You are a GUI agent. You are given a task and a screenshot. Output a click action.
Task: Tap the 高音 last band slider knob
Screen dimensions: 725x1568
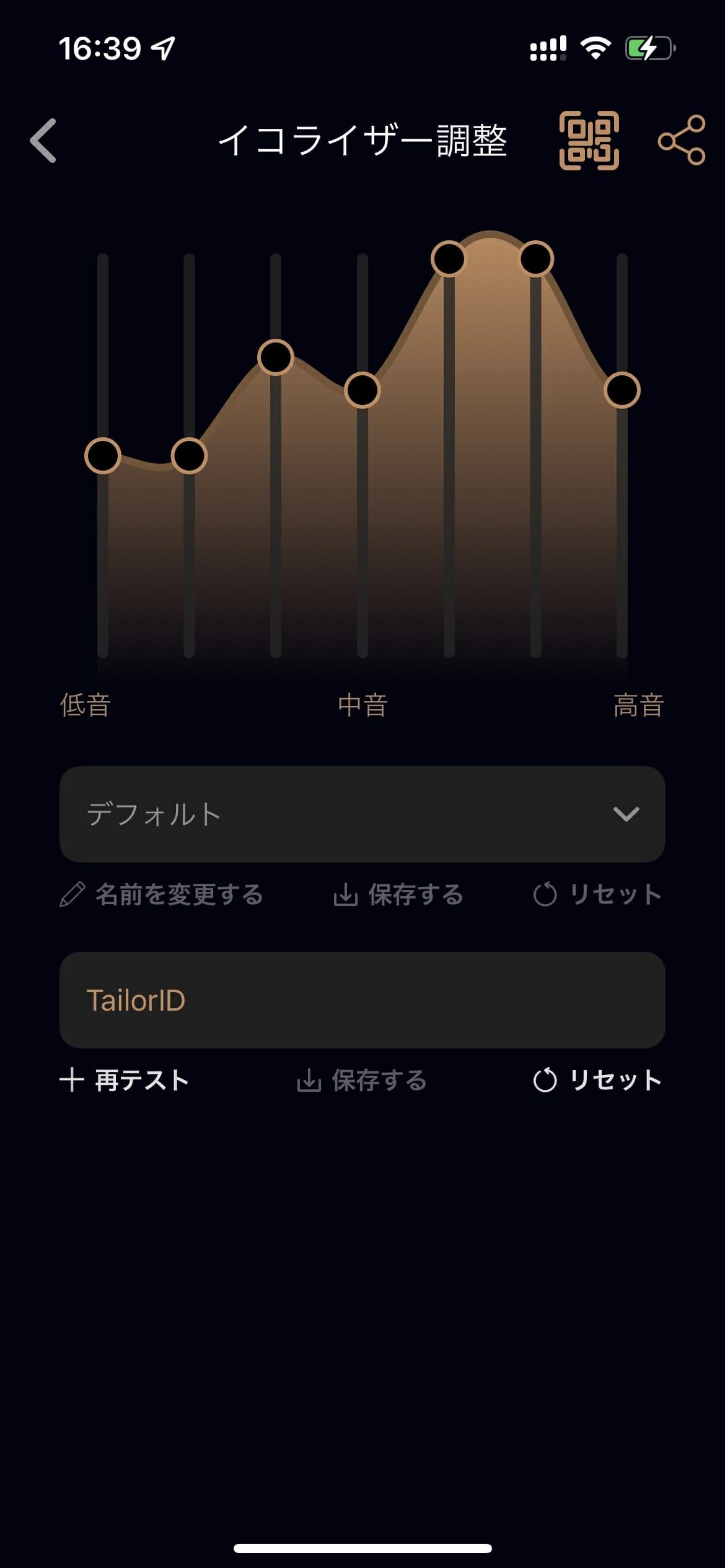point(622,390)
